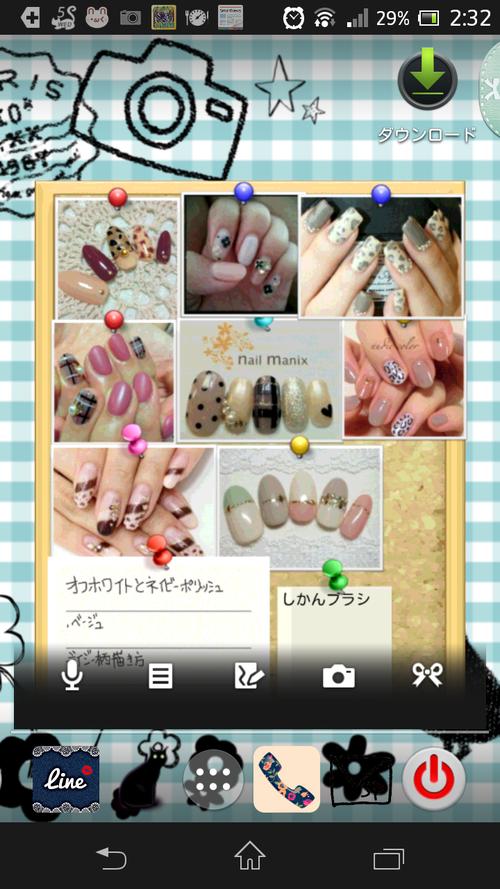The width and height of the screenshot is (500, 889).
Task: Tap the red power button shortcut
Action: pos(434,779)
